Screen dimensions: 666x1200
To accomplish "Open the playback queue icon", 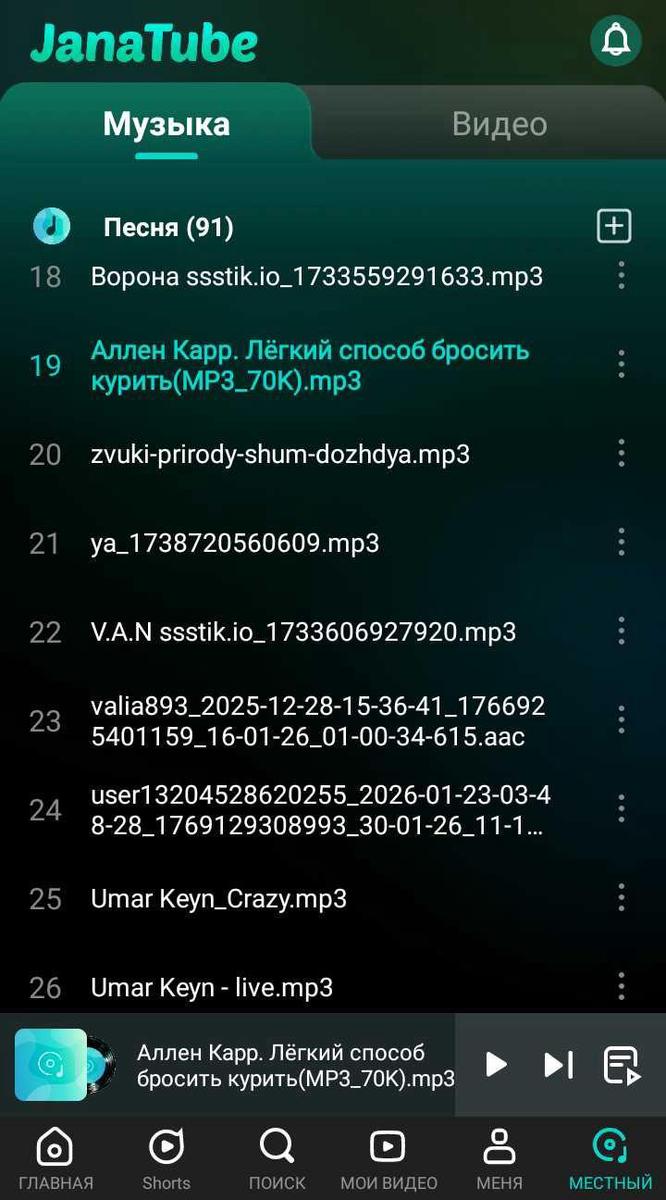I will (x=622, y=1065).
